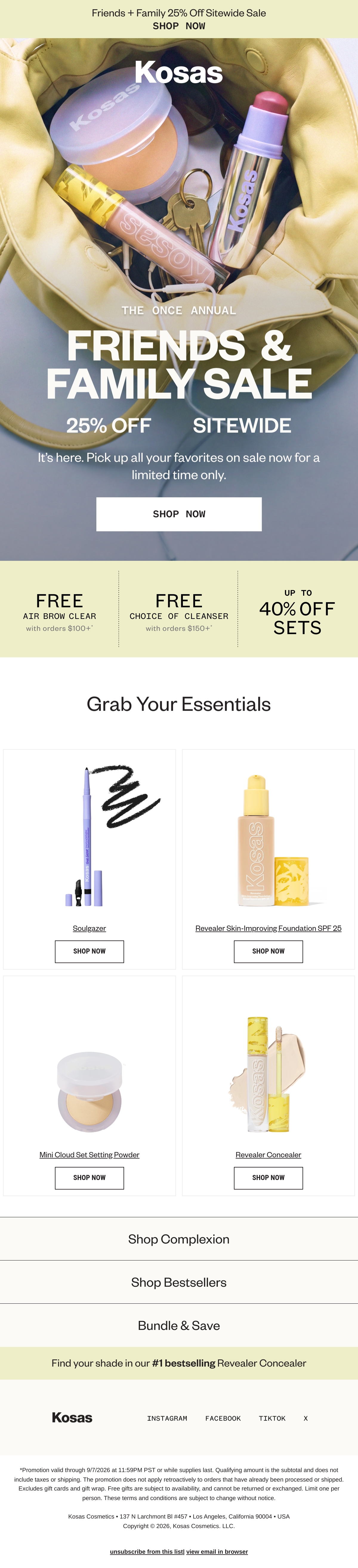Open the Mini Cloud Set Setting Powder link
358x1568 pixels.
tap(89, 1155)
